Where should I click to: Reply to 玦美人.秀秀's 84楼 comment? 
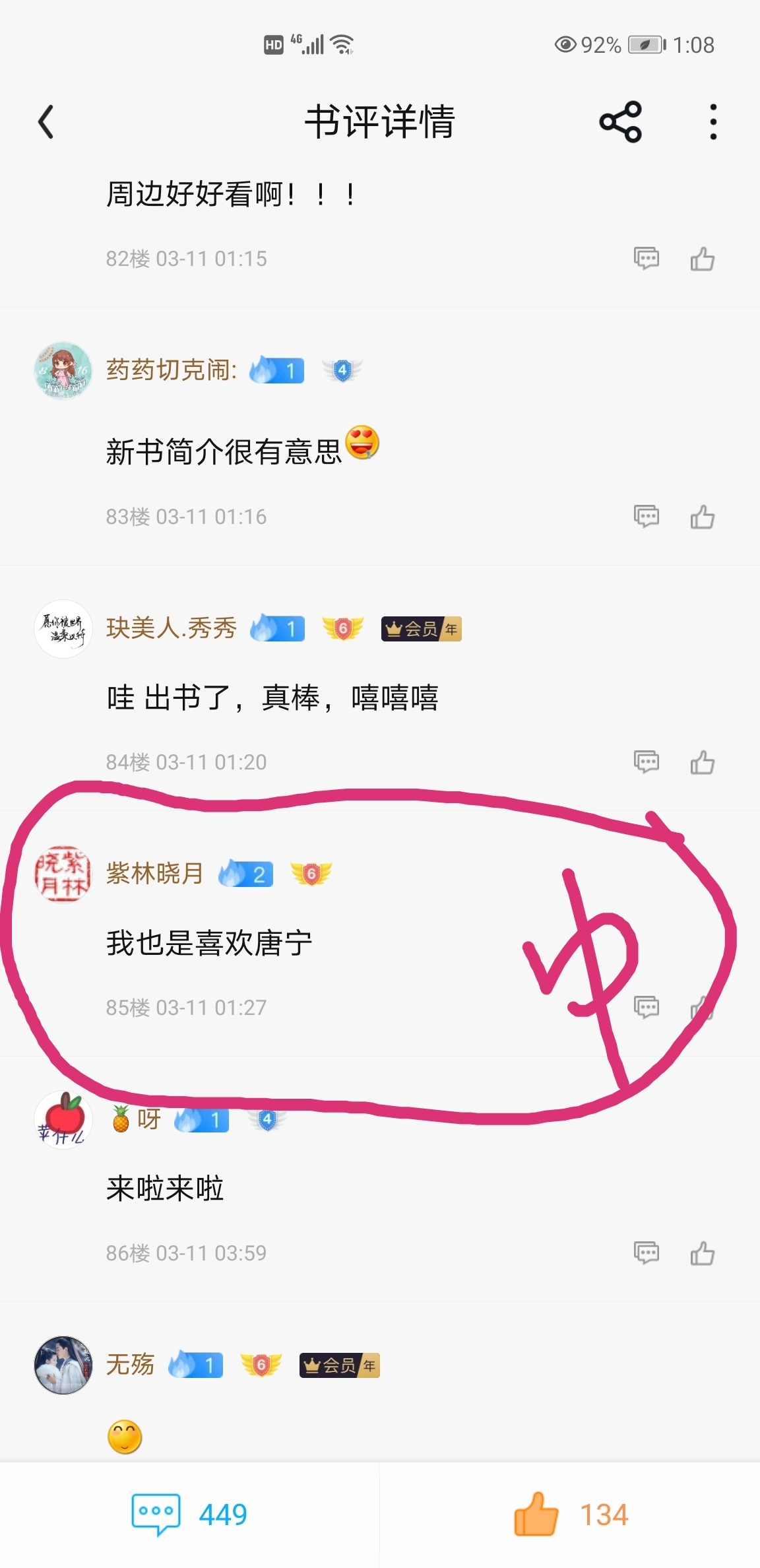click(x=646, y=762)
